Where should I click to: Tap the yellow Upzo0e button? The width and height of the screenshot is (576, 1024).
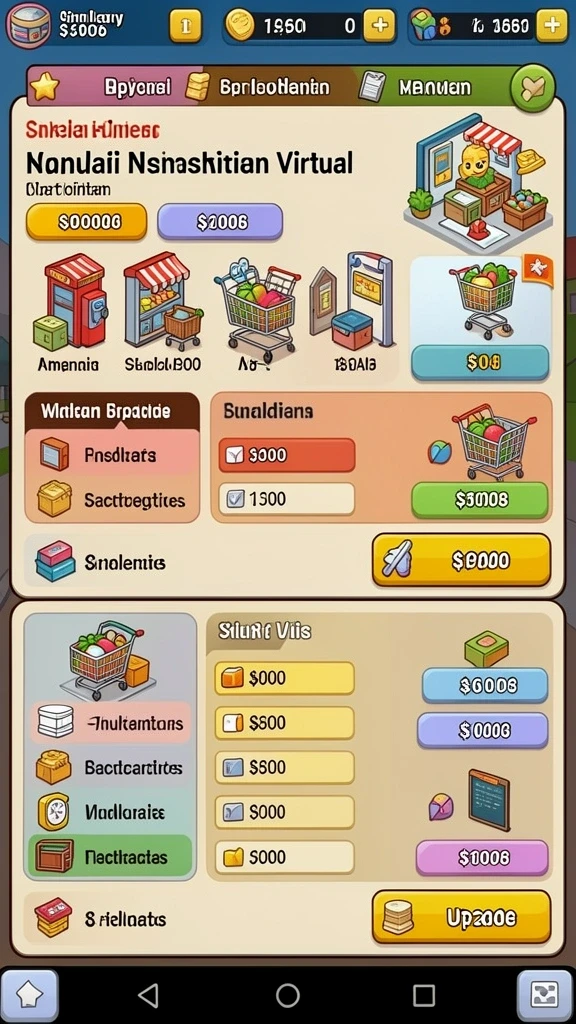click(x=461, y=917)
